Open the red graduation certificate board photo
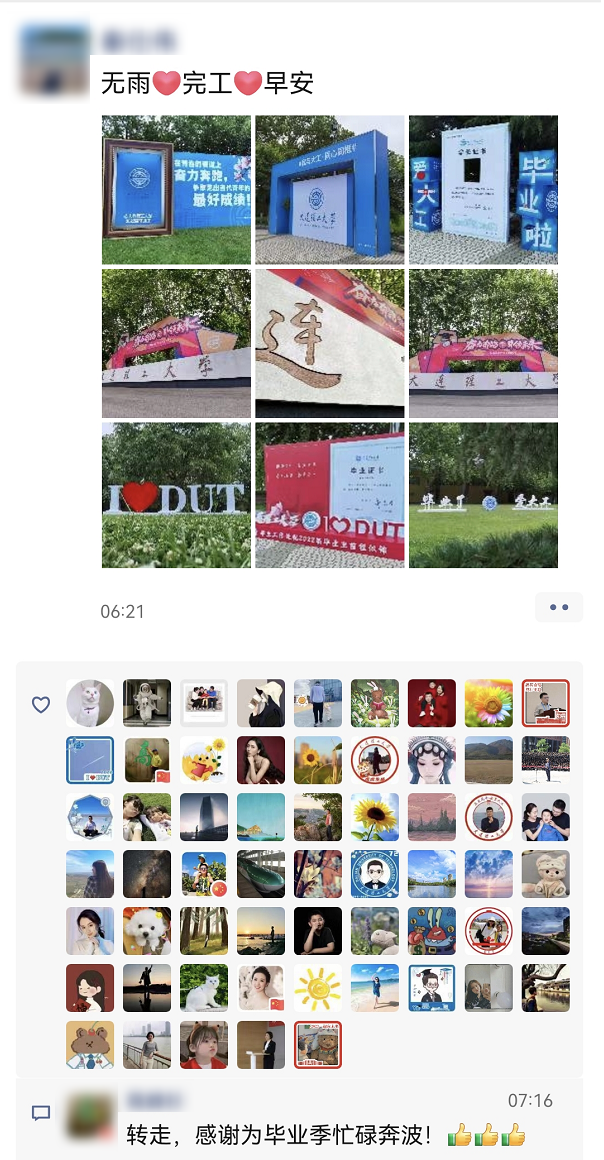 tap(329, 495)
